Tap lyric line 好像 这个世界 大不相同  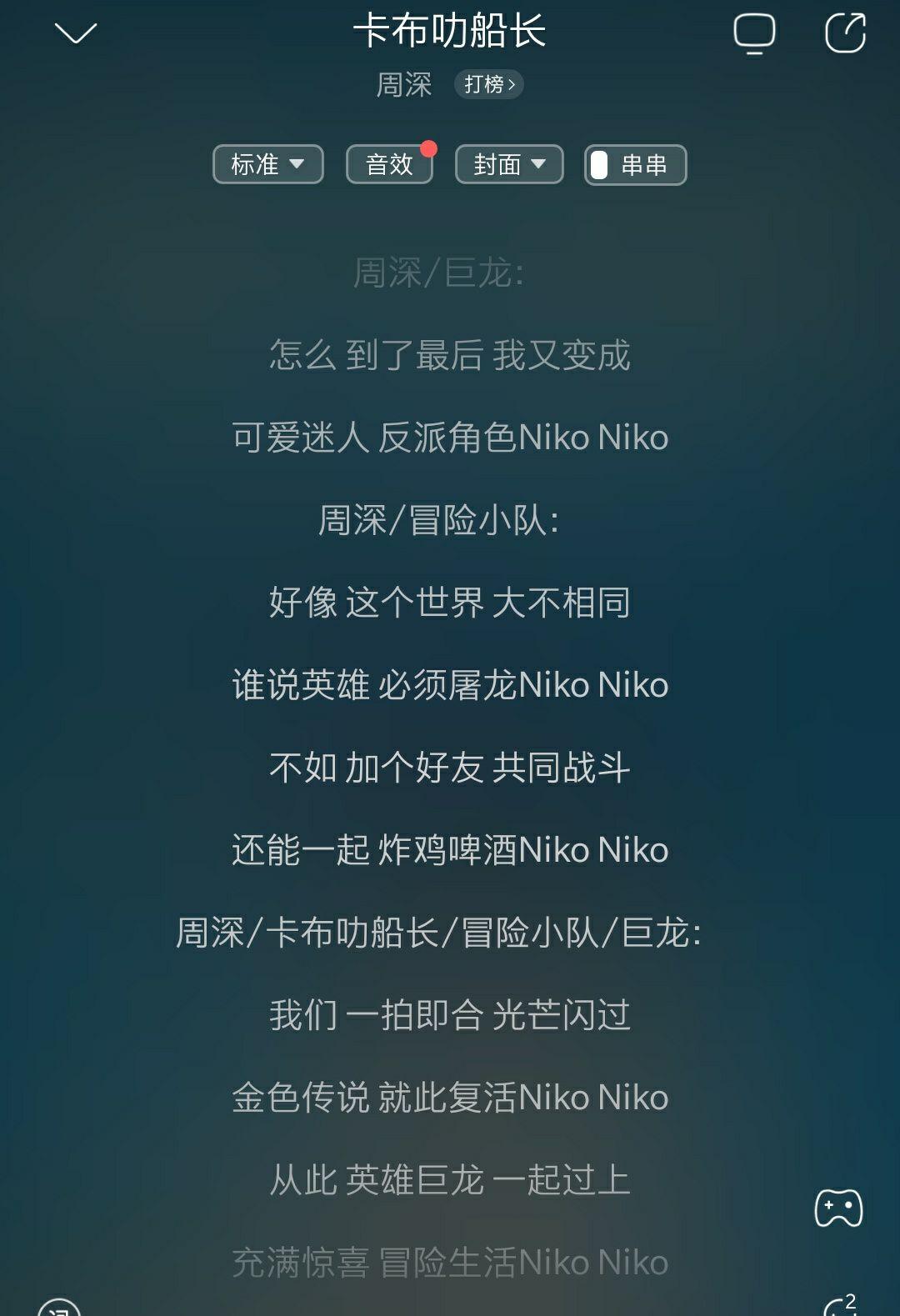click(450, 603)
